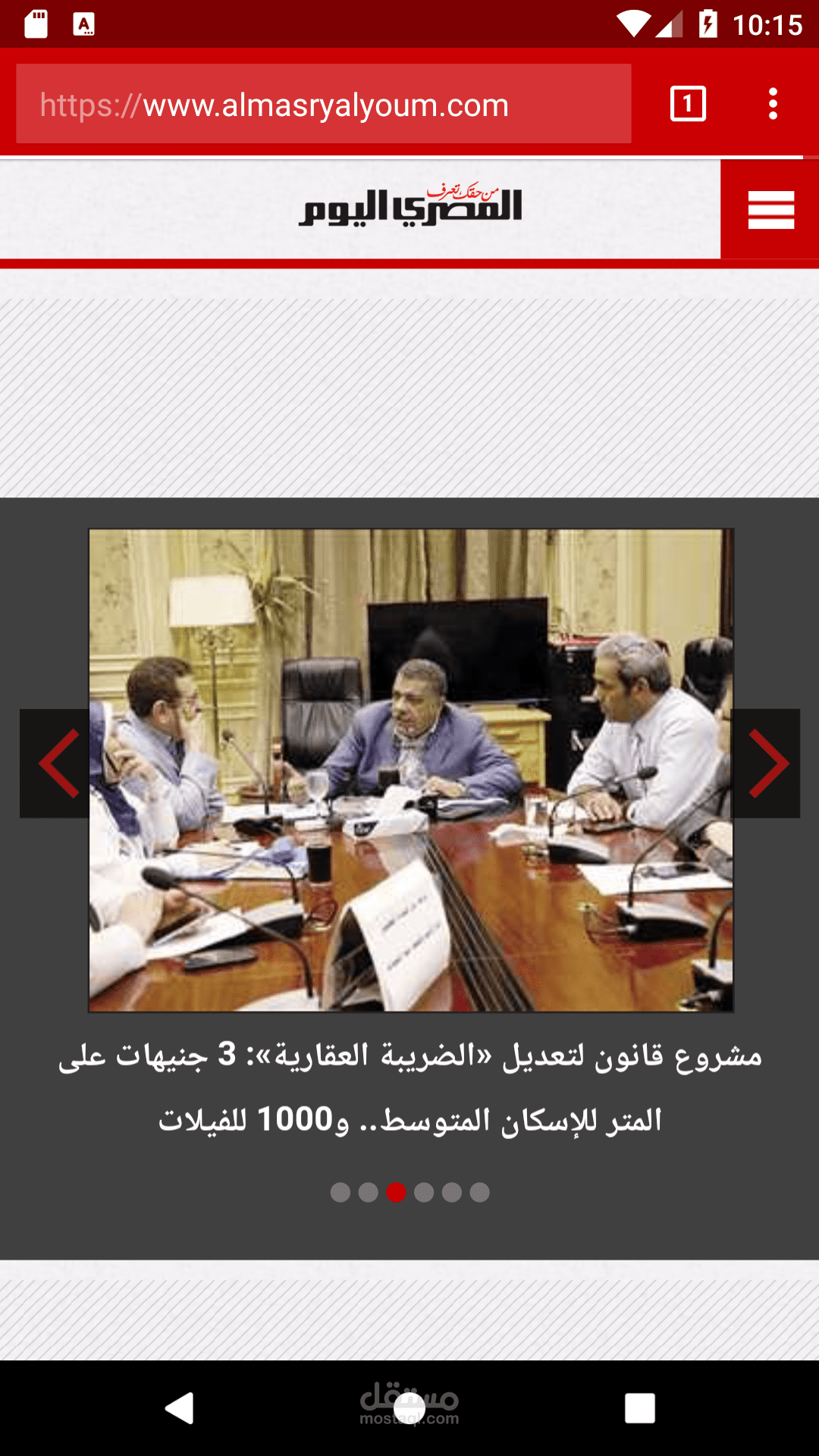Show the next slide in carousel
819x1456 pixels.
click(766, 763)
